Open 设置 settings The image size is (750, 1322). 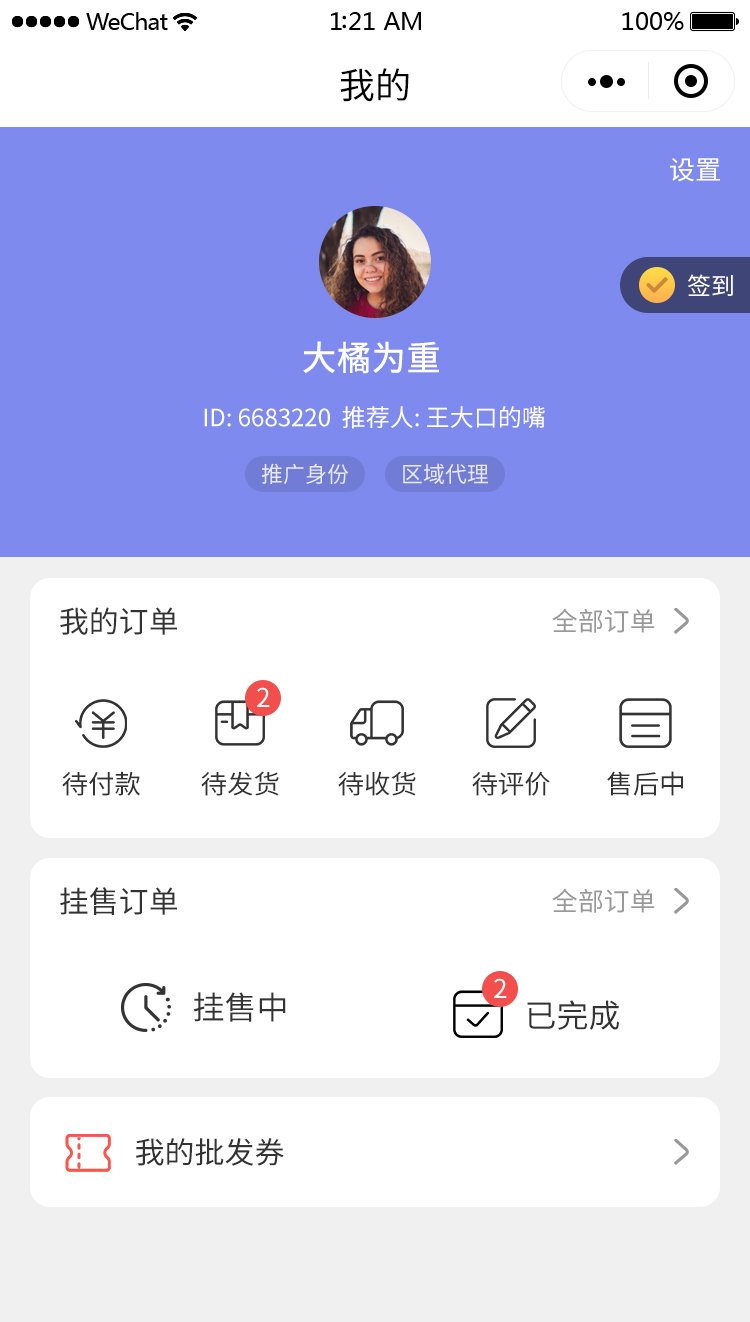click(695, 170)
